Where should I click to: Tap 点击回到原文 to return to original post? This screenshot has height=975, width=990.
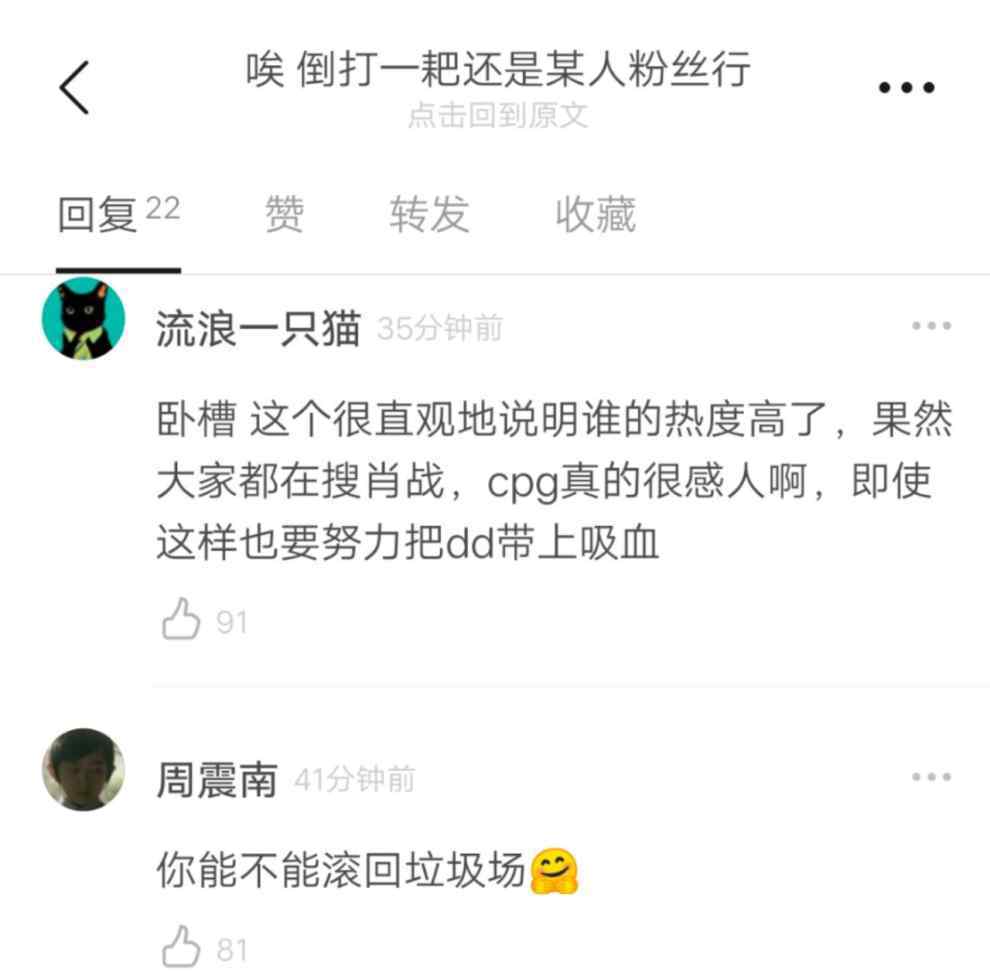pyautogui.click(x=497, y=116)
